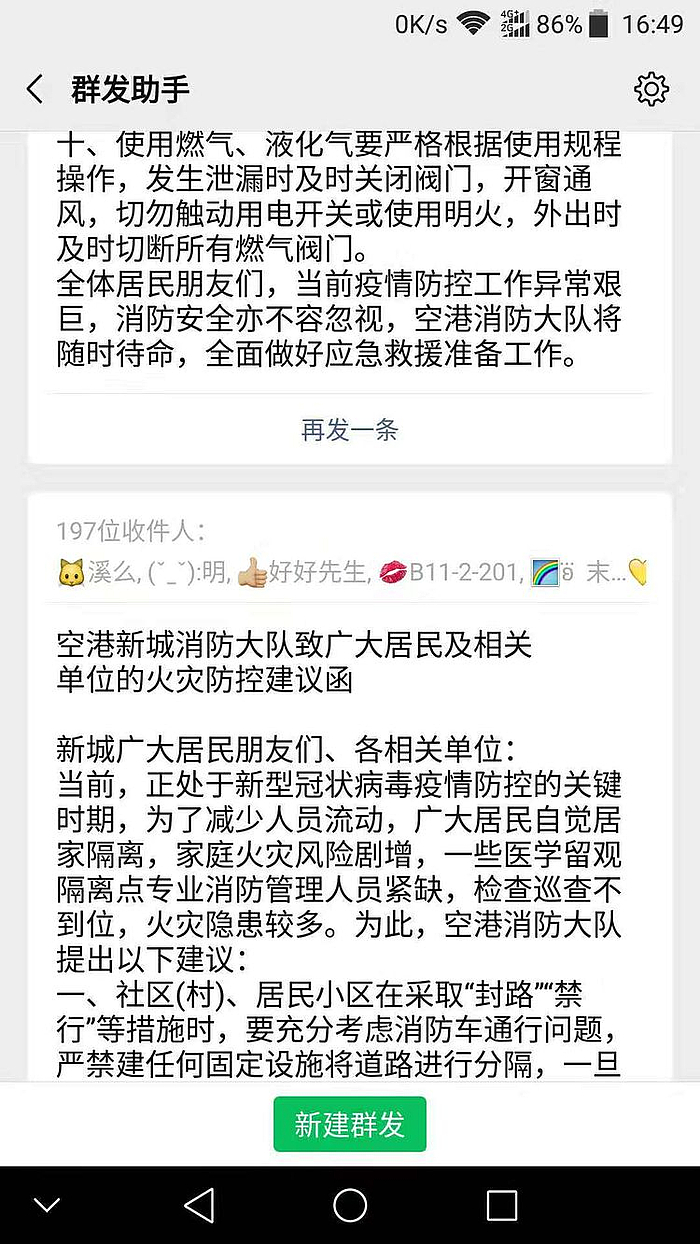Open the recent apps view

[501, 1205]
